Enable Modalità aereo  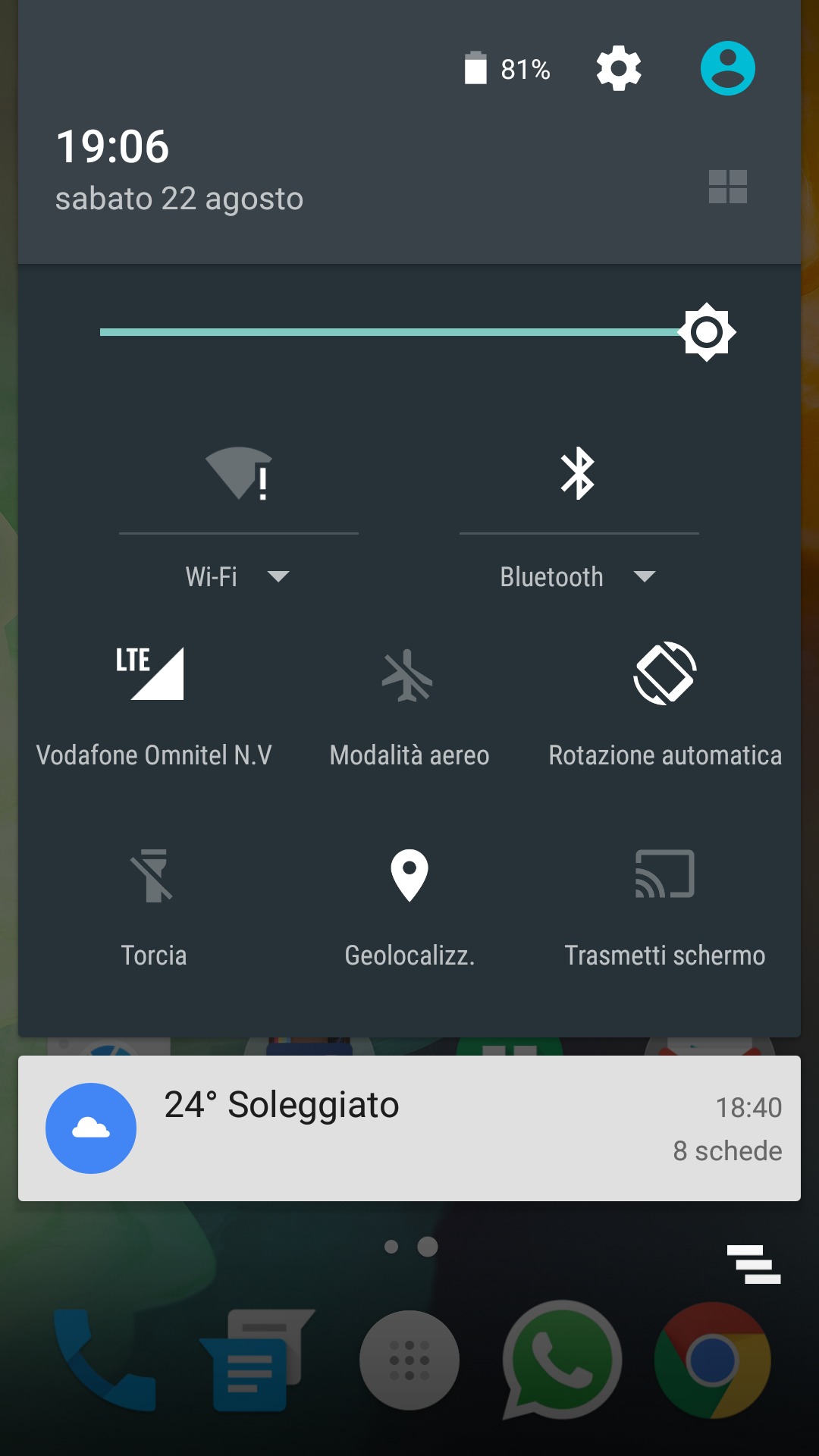409,705
